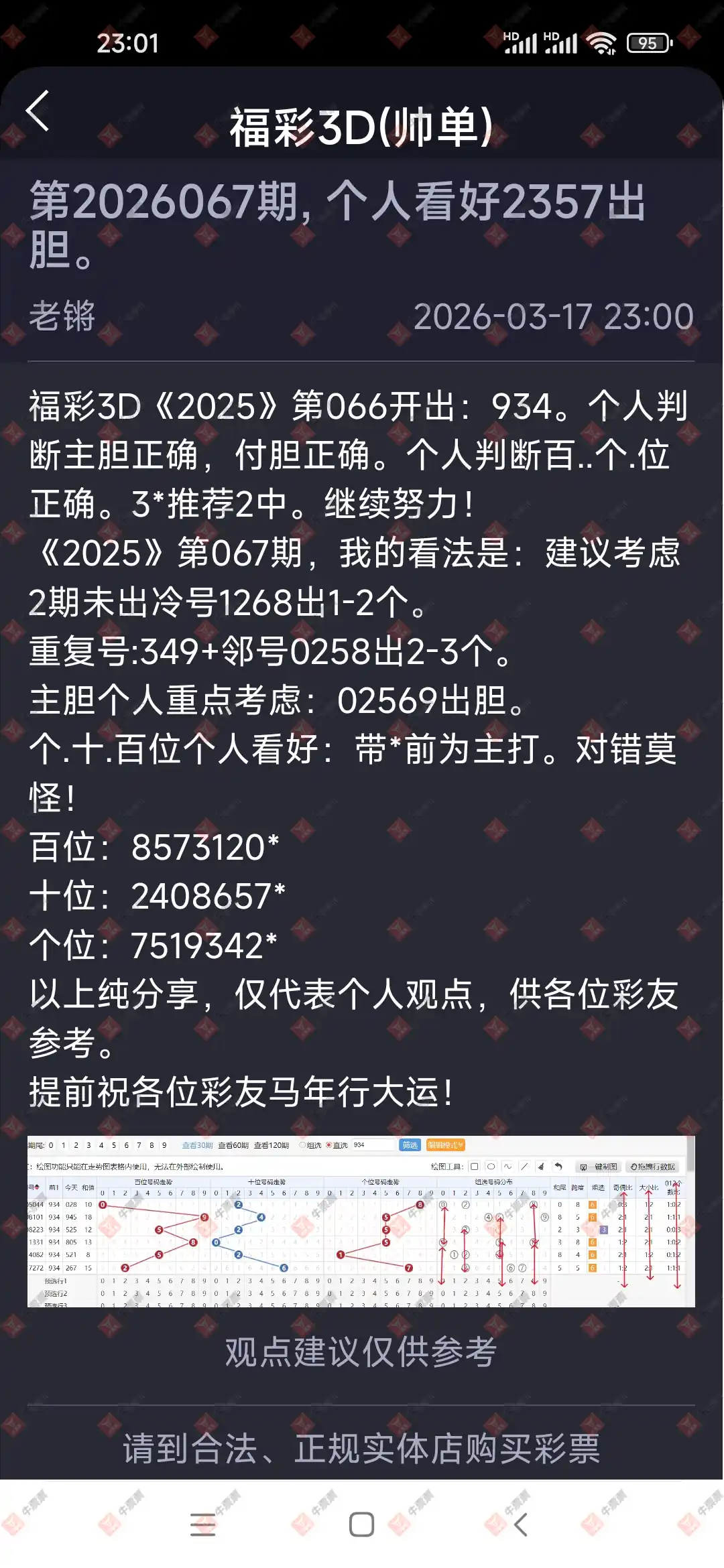Select the rectangle drawing tool in 绘图工具
The height and width of the screenshot is (1568, 724).
coord(473,1167)
